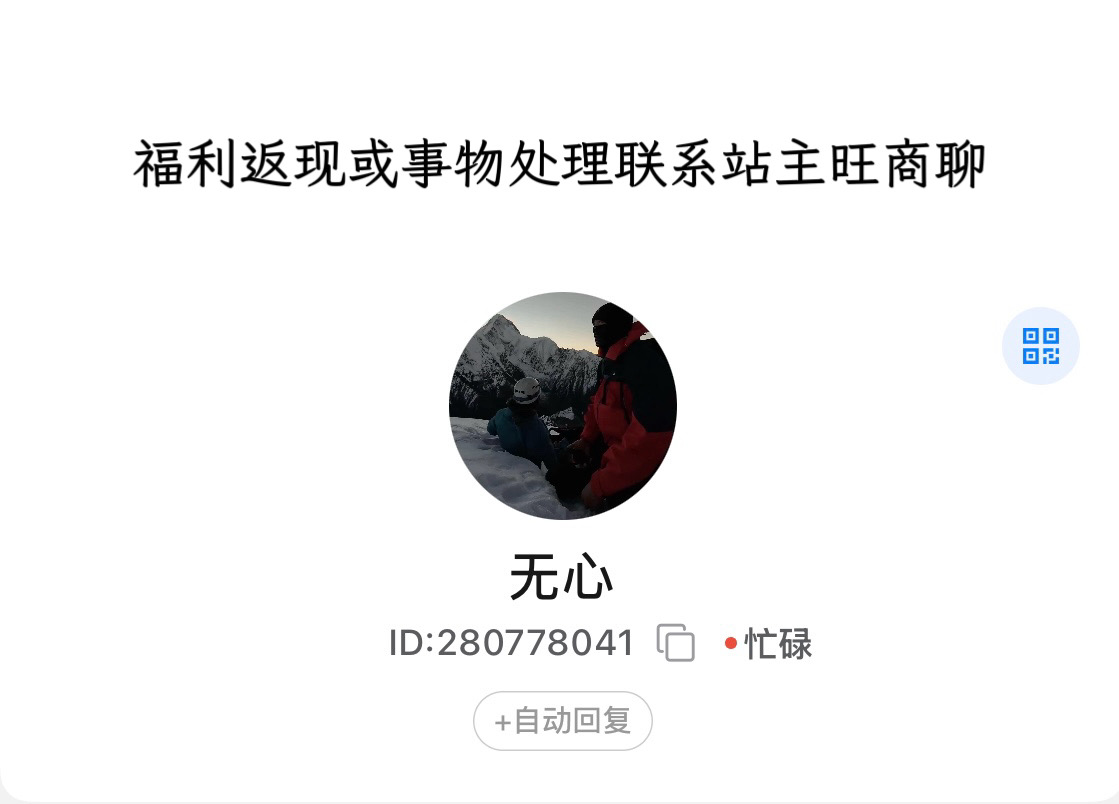1119x804 pixels.
Task: Copy the ID 280778041
Action: [x=676, y=642]
